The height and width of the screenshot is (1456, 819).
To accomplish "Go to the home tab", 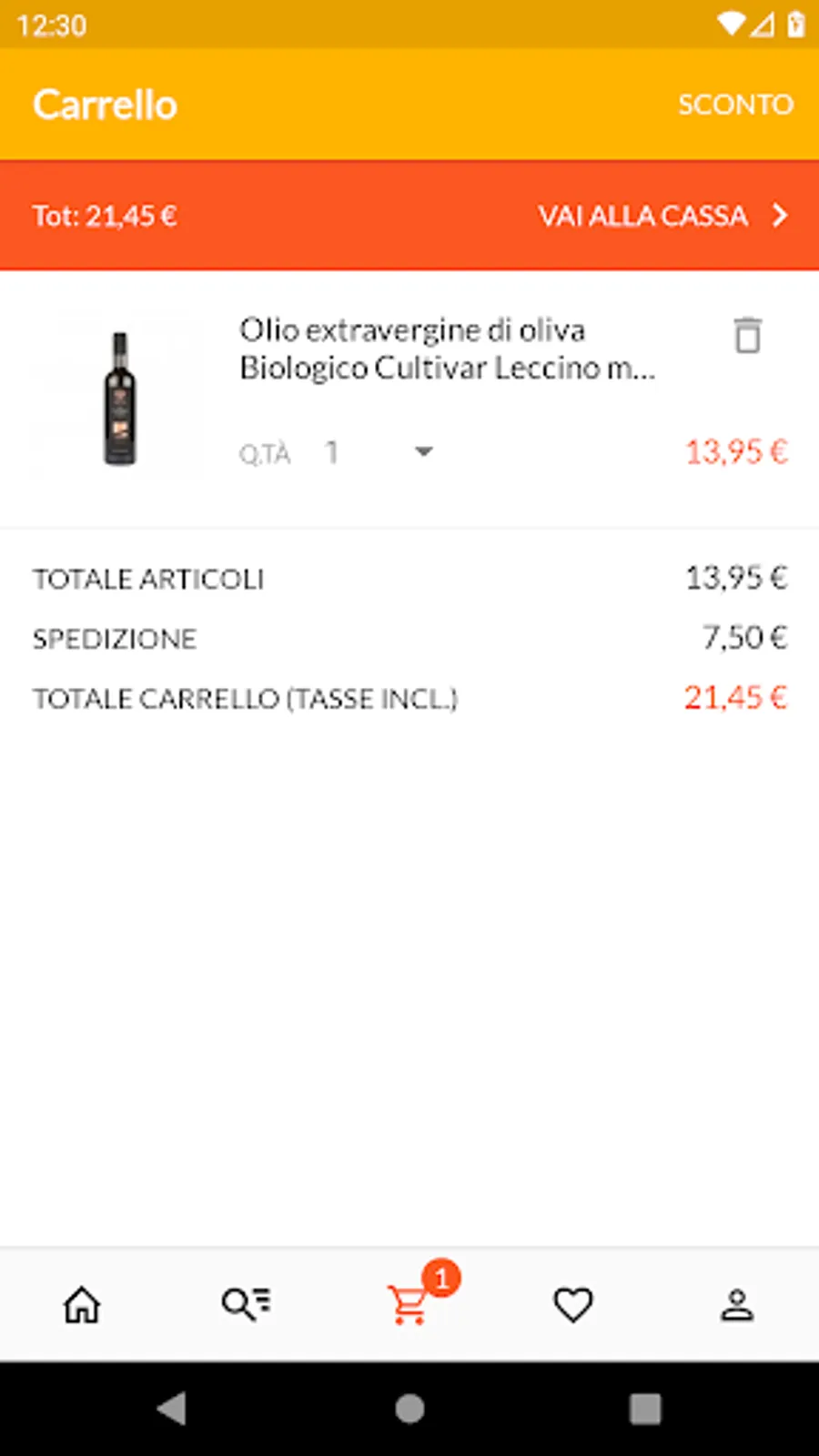I will (x=82, y=1305).
